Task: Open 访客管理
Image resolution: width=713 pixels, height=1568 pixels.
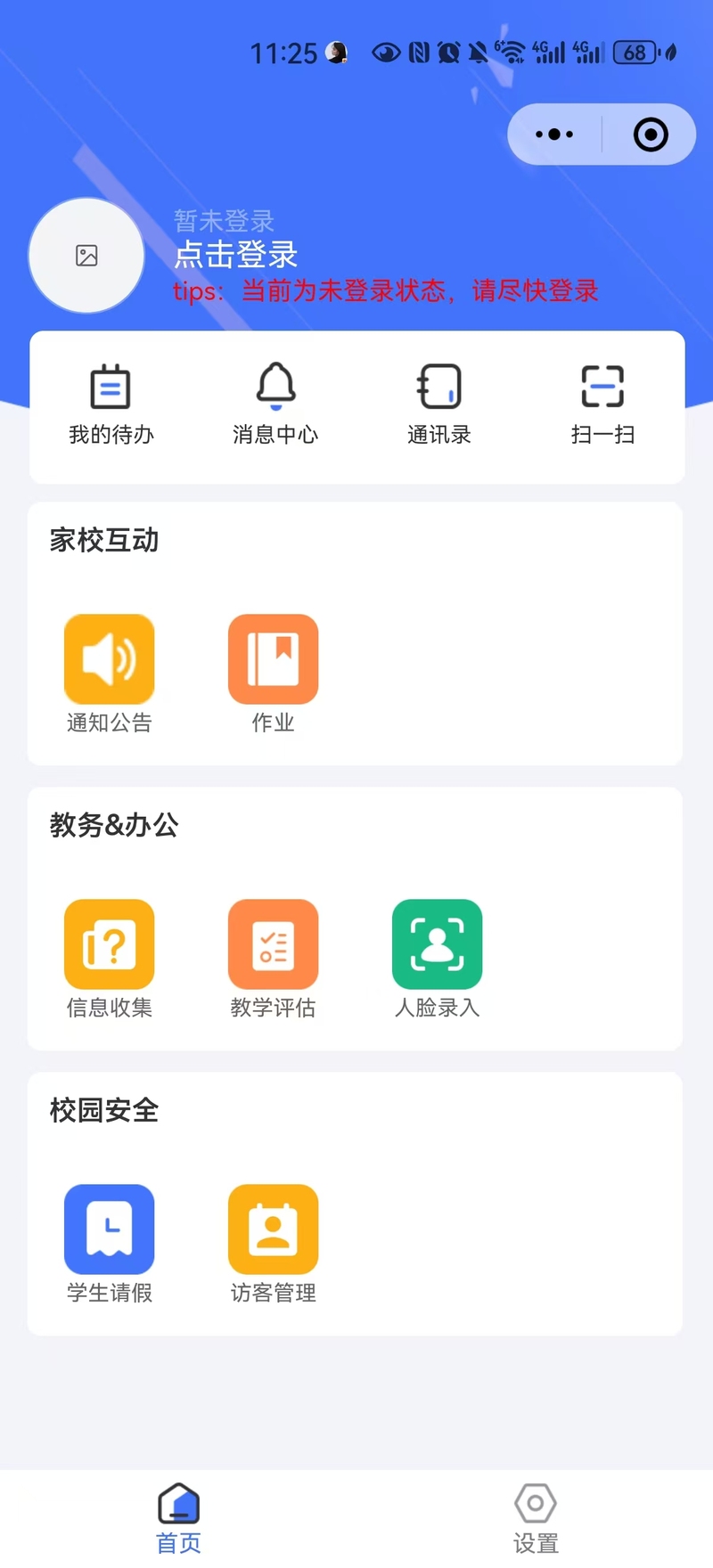Action: coord(274,1245)
